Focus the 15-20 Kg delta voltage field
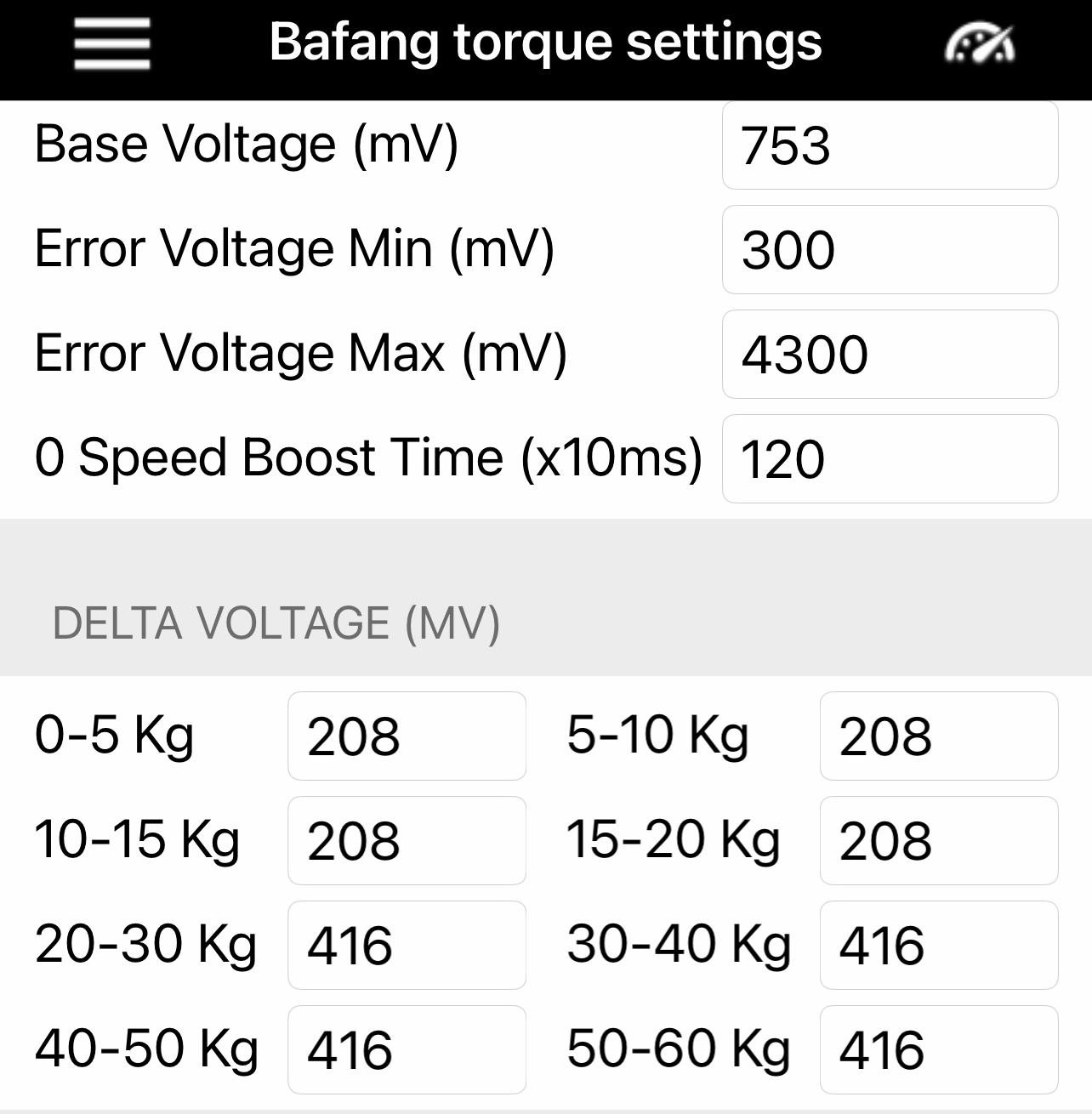Screen dimensions: 1092x1114 pos(938,841)
